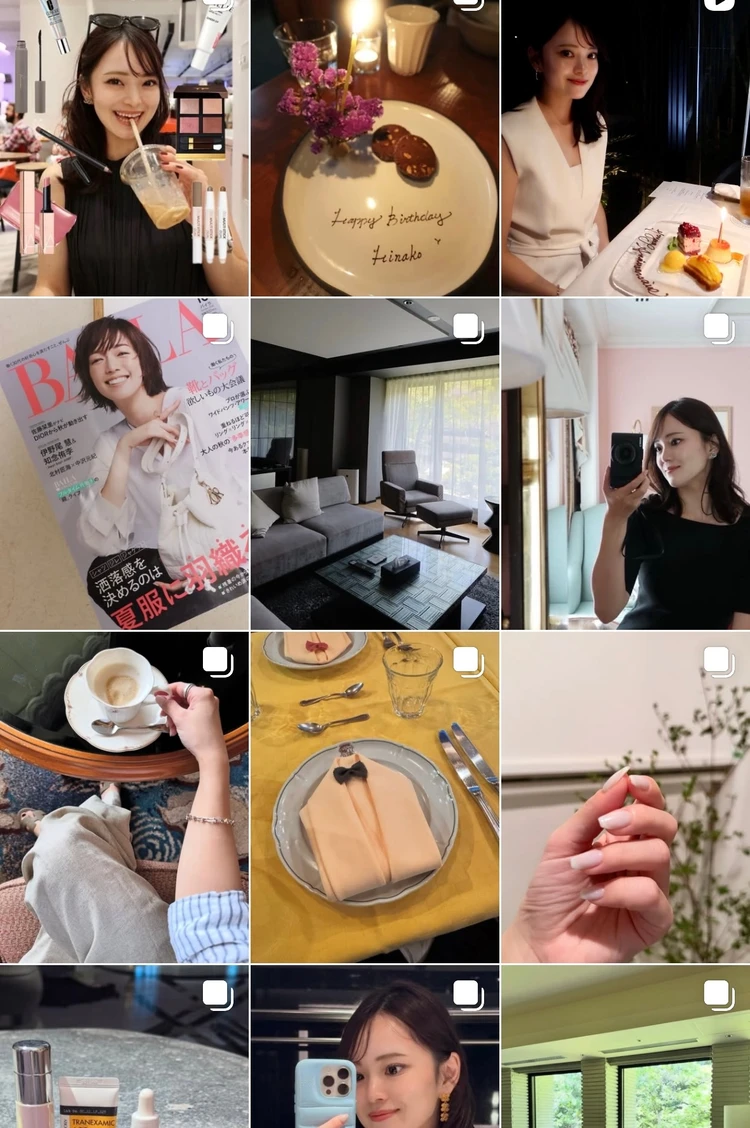The image size is (750, 1128).
Task: Open the room with green window view post
Action: 626,1048
